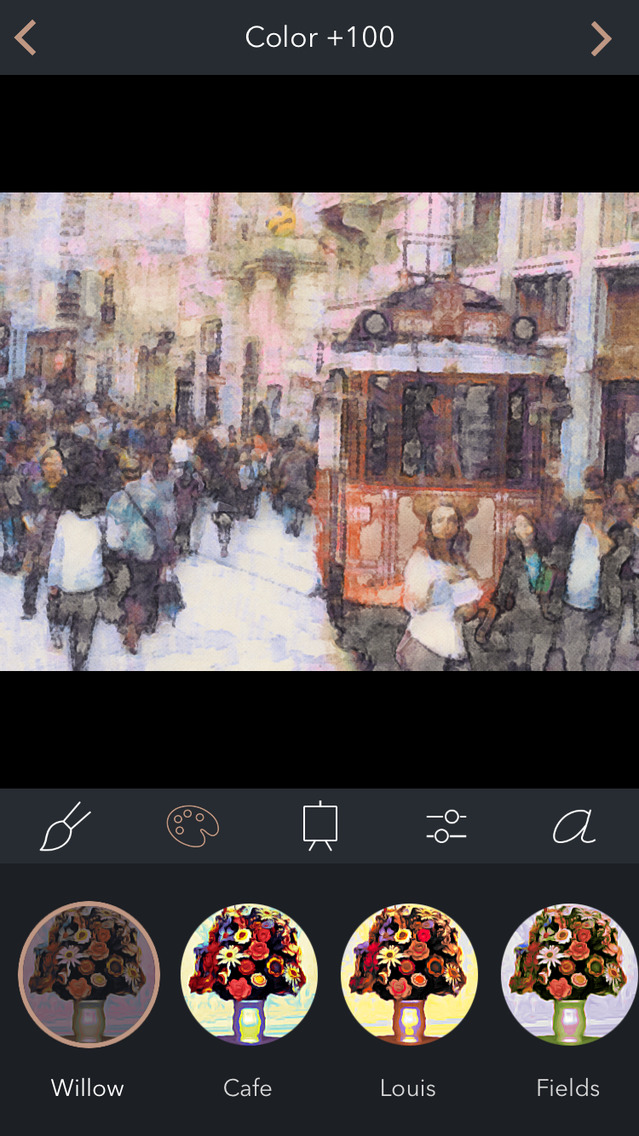Open the signature text tool
639x1136 pixels.
pyautogui.click(x=574, y=827)
